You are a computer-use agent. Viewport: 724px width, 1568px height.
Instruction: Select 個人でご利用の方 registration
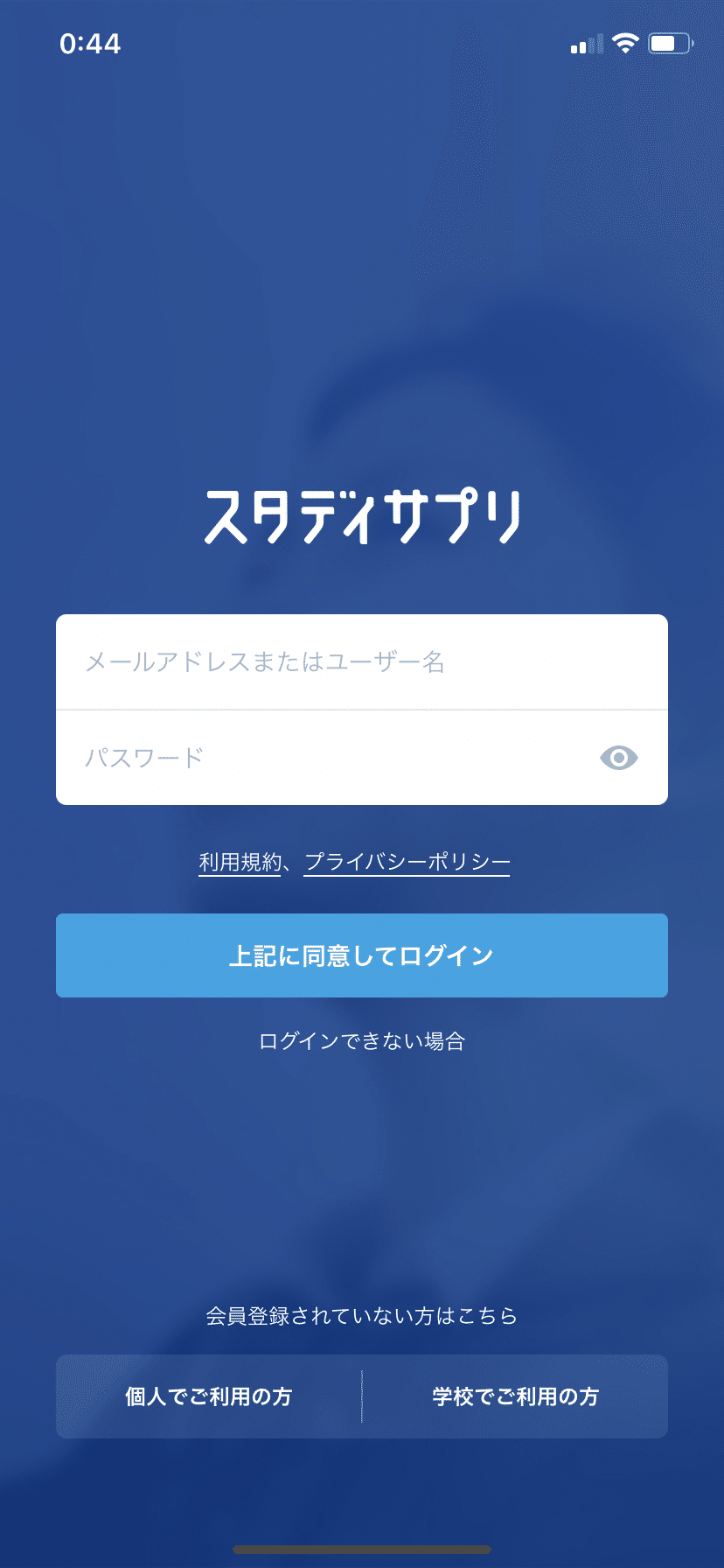coord(209,1396)
